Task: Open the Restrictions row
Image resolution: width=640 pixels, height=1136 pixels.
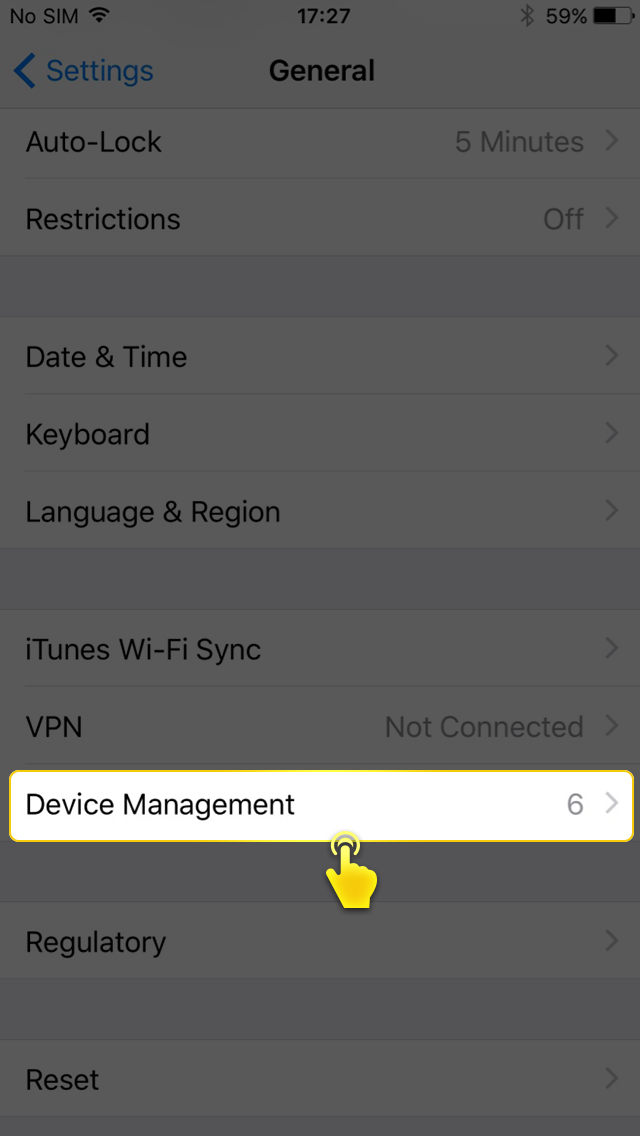Action: click(x=320, y=219)
